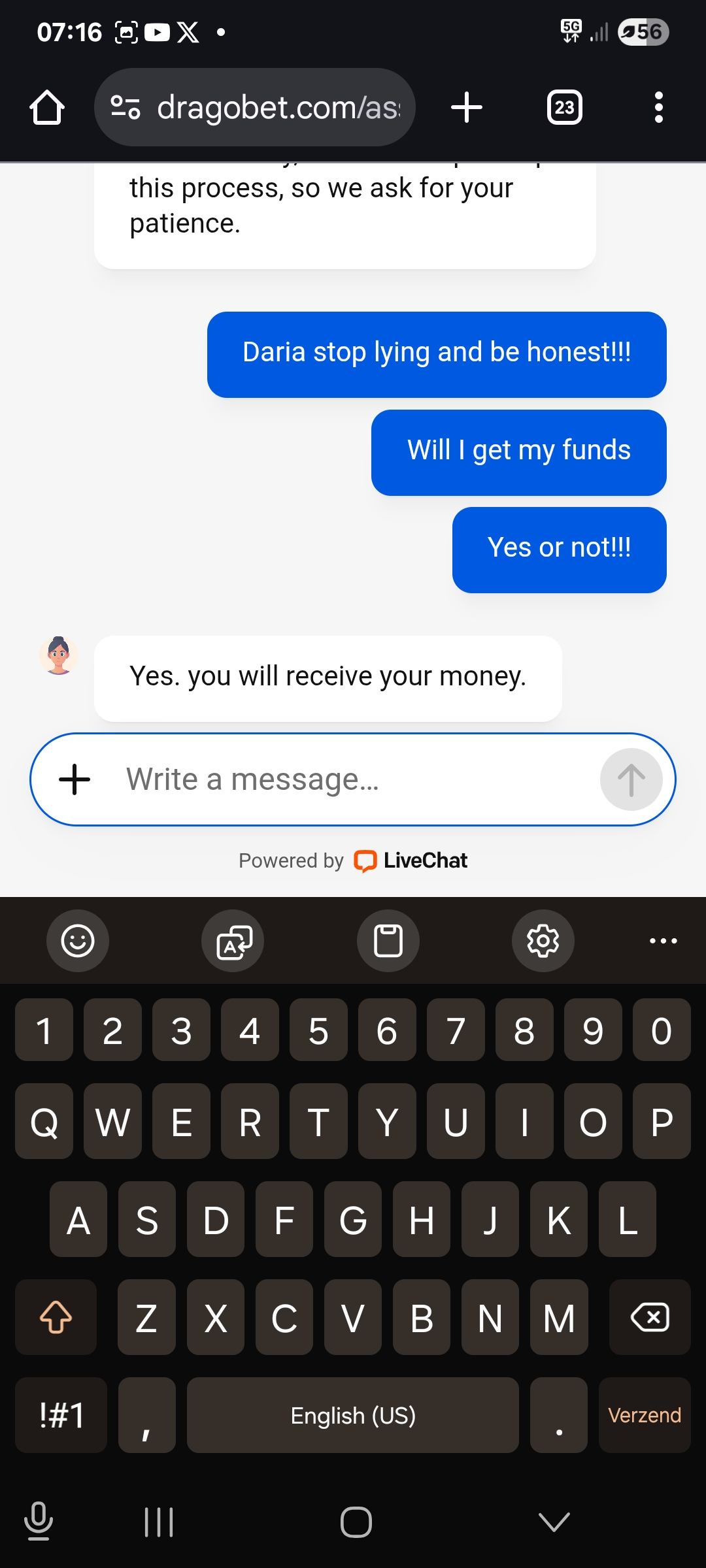Open keyboard translate tool
706x1568 pixels.
point(233,941)
